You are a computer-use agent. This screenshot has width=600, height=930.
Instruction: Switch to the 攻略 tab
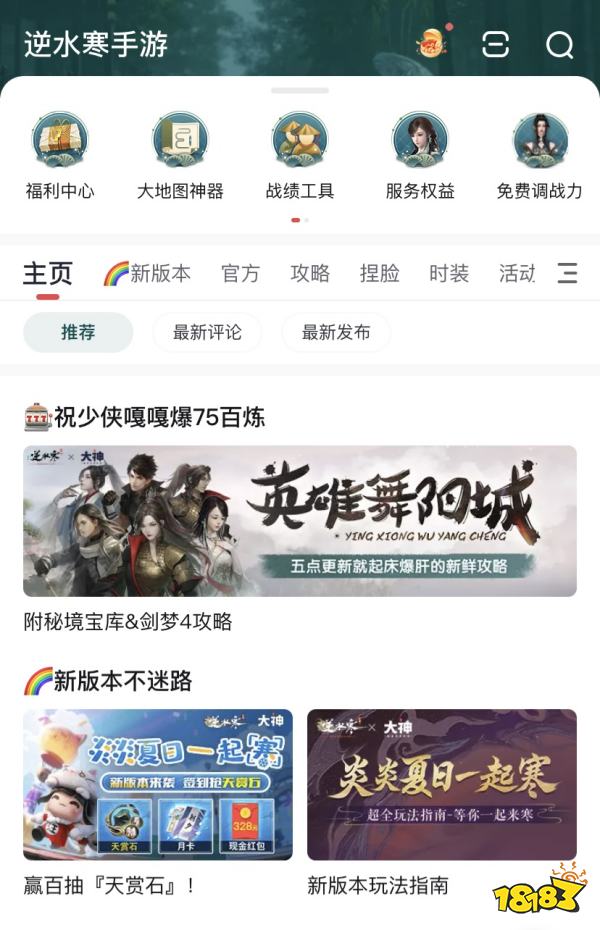[310, 273]
